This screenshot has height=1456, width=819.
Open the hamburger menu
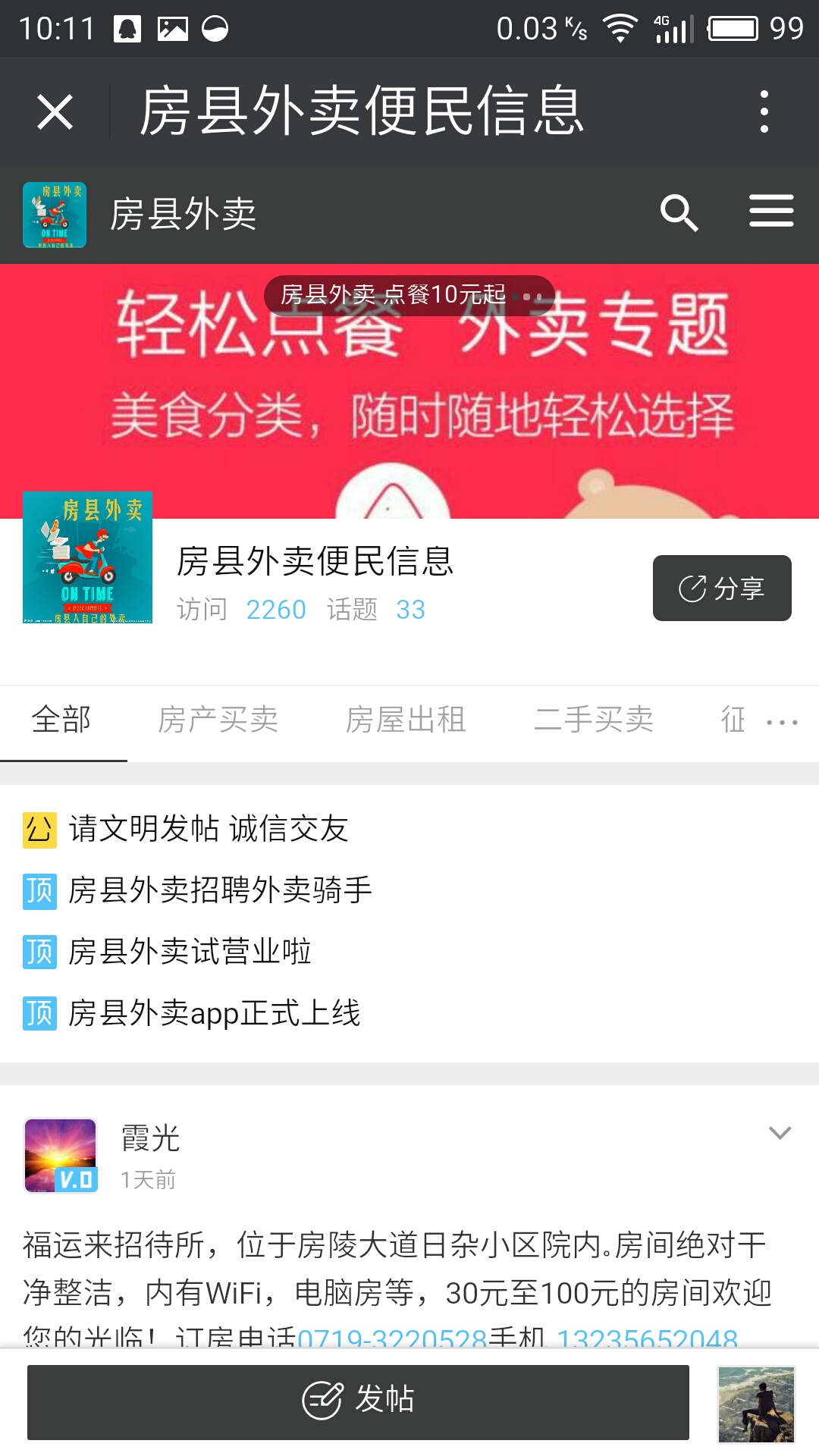point(771,212)
